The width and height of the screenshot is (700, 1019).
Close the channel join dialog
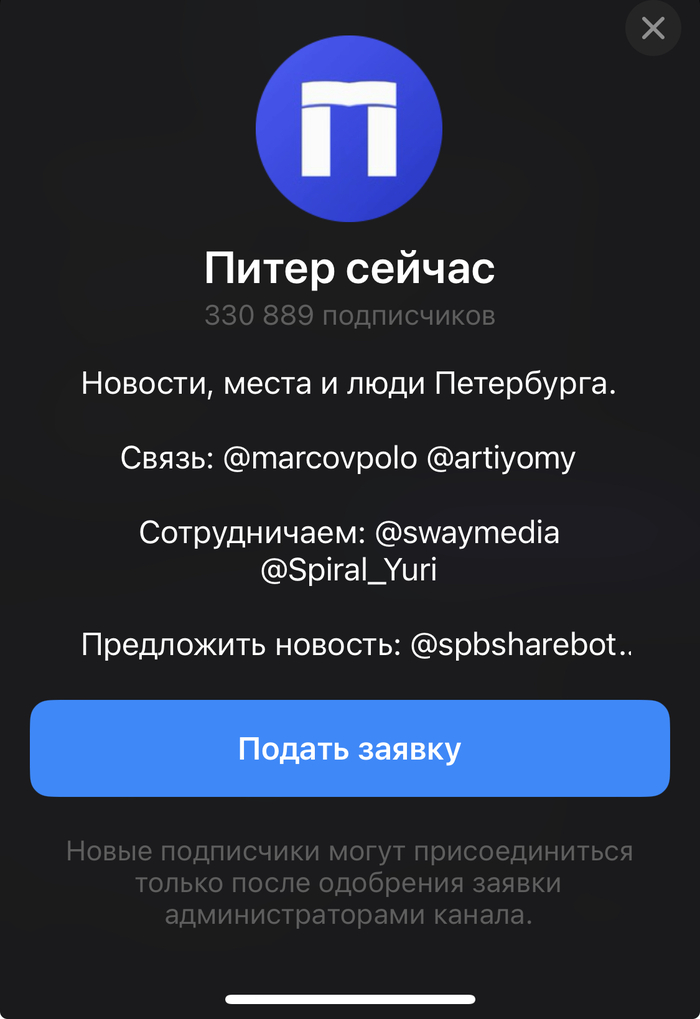(x=653, y=28)
